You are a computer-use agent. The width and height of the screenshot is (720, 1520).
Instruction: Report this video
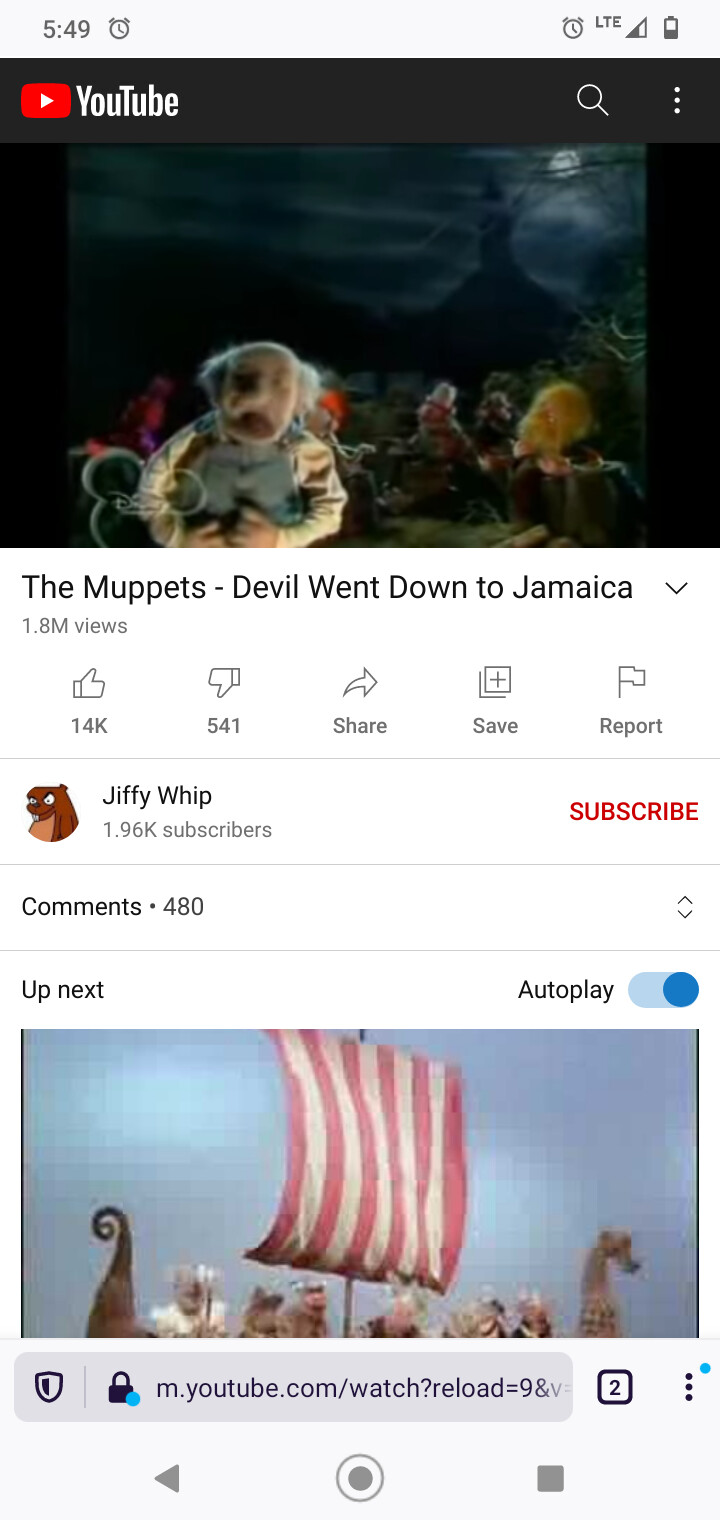pyautogui.click(x=631, y=701)
